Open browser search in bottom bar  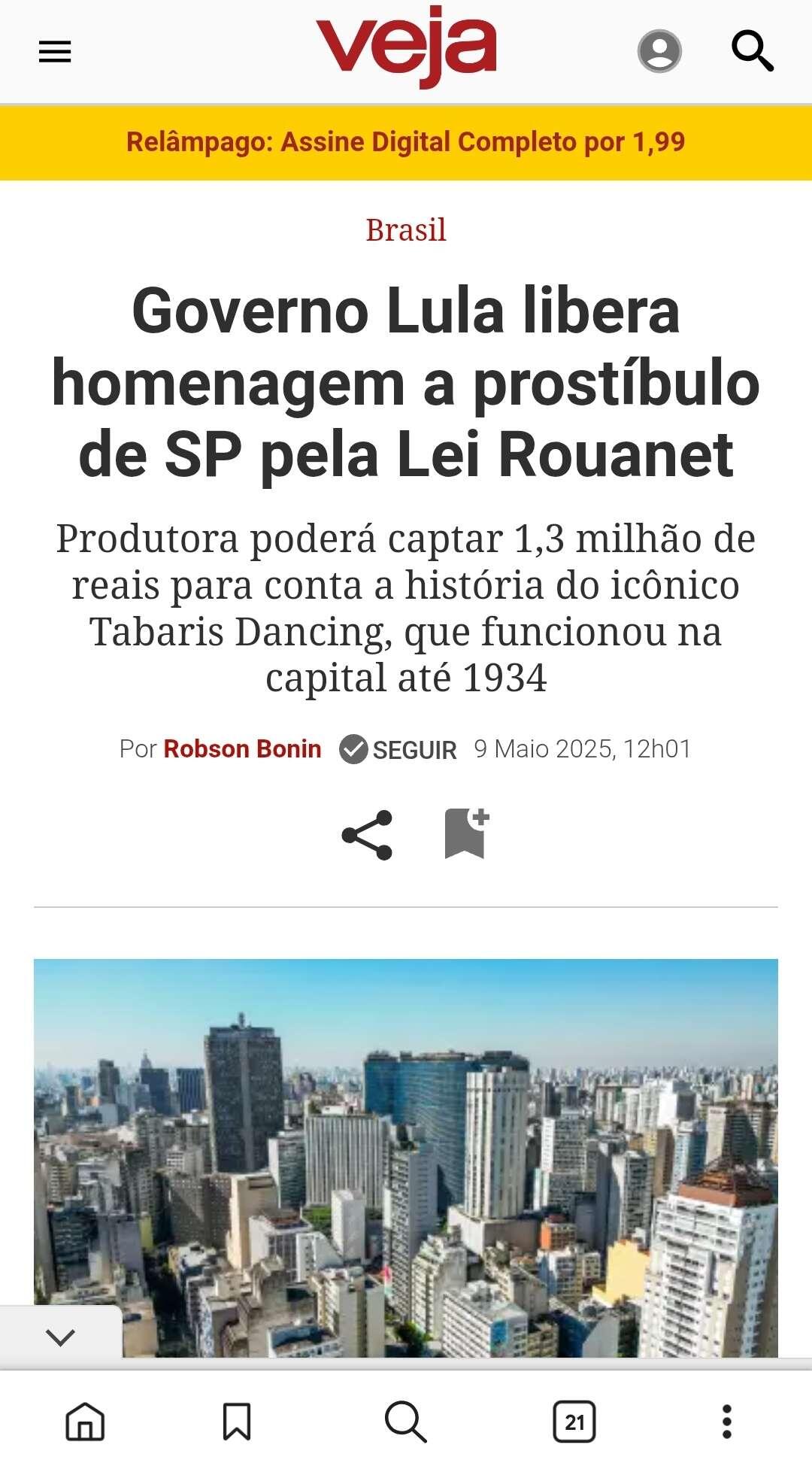click(x=406, y=1422)
